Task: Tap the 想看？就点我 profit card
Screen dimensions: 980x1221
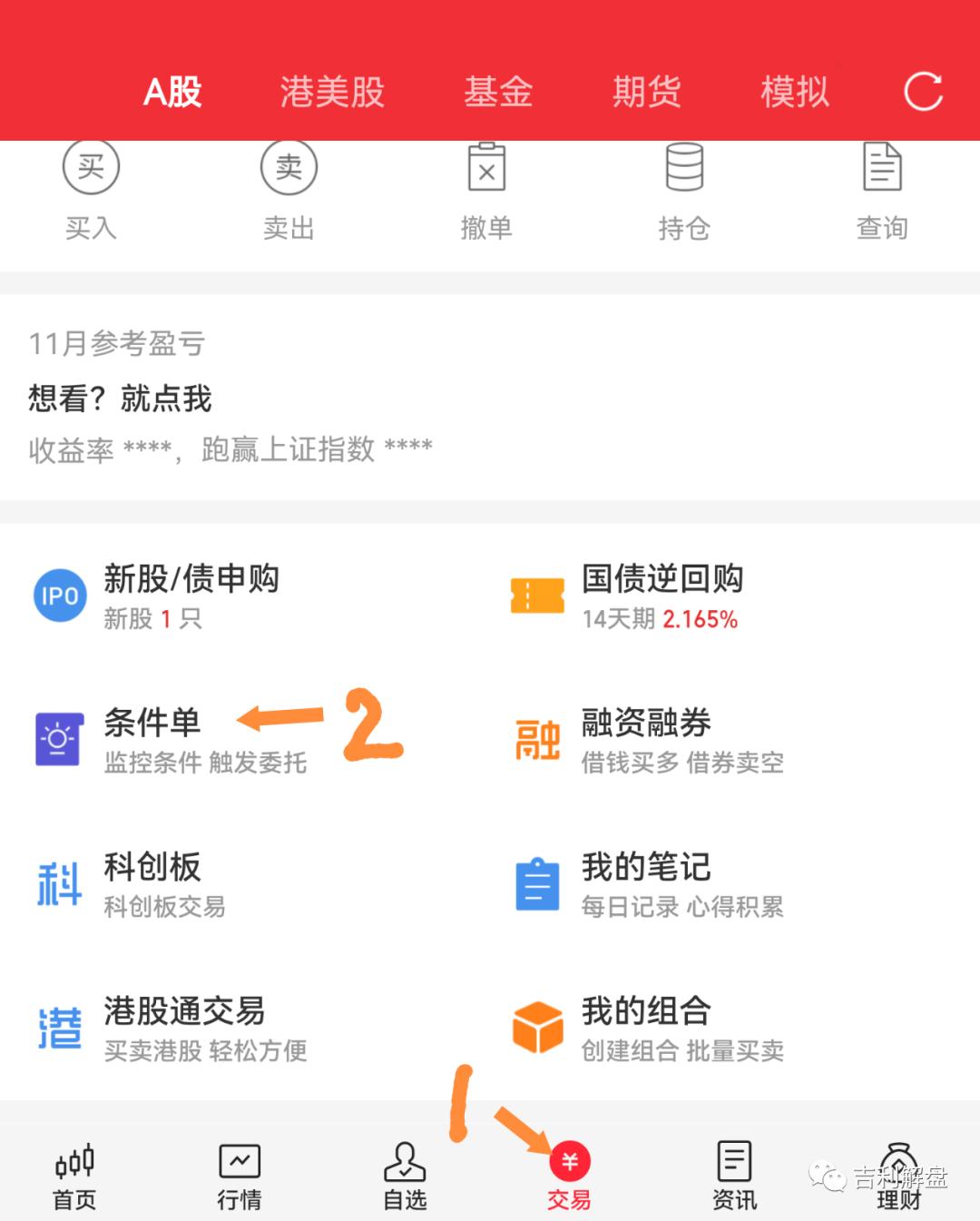Action: pos(120,398)
